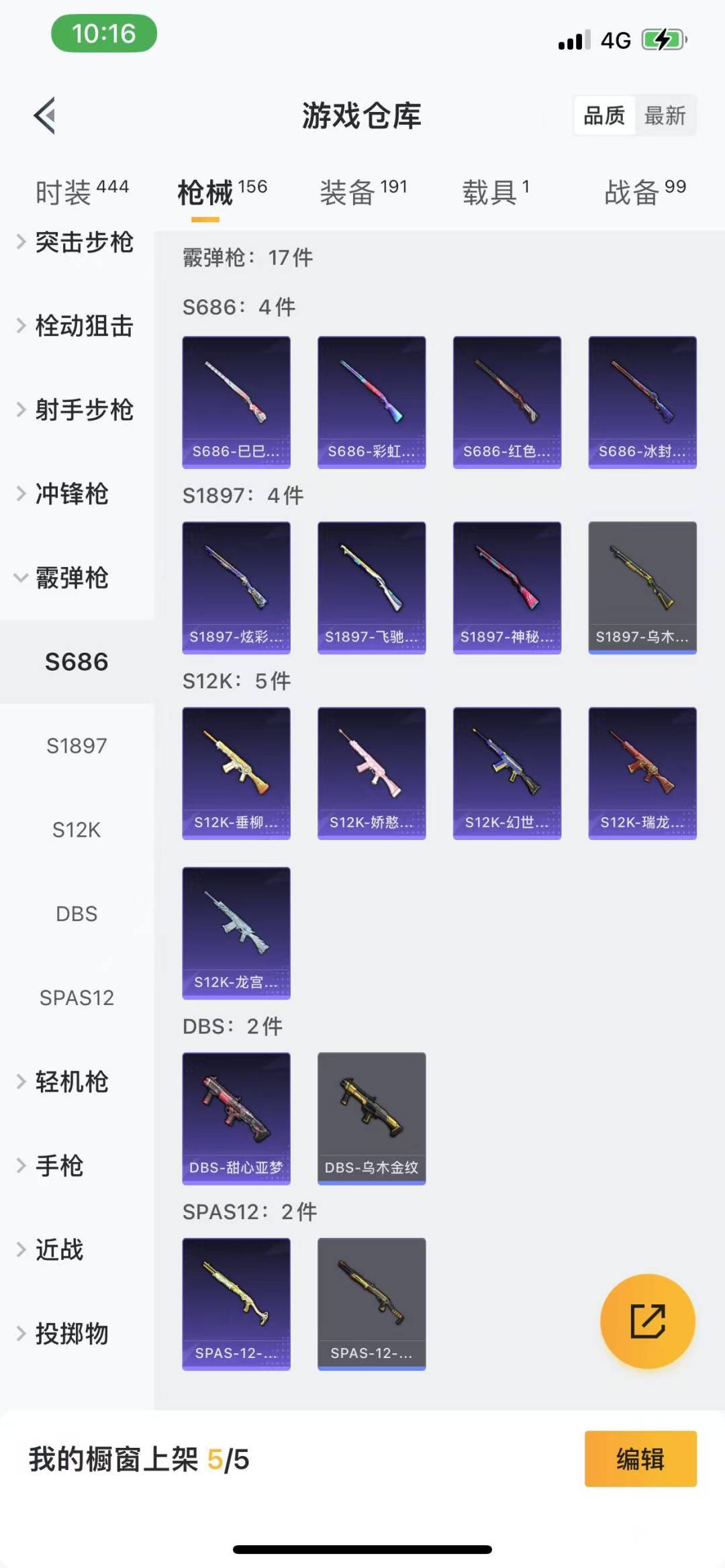Switch to the 装备 tab
Image resolution: width=725 pixels, height=1568 pixels.
(363, 192)
